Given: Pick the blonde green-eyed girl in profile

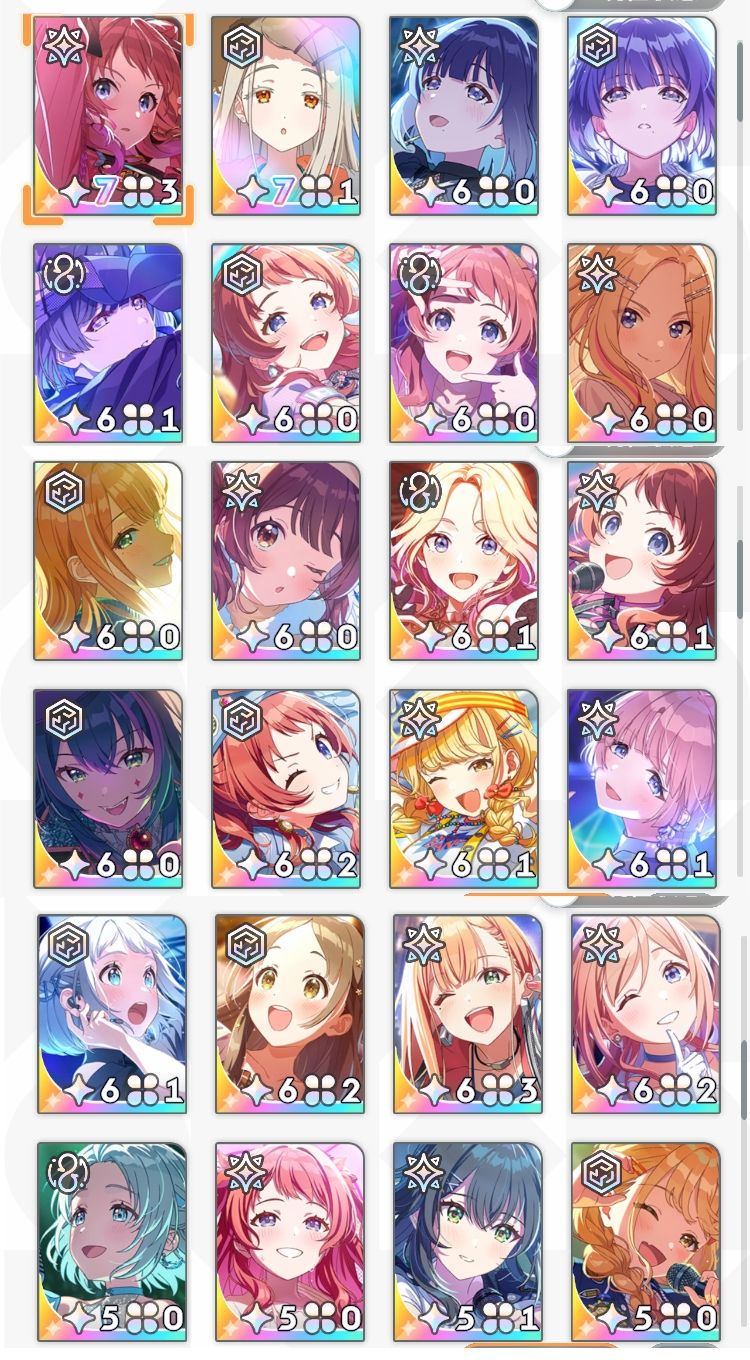Looking at the screenshot, I should 109,560.
